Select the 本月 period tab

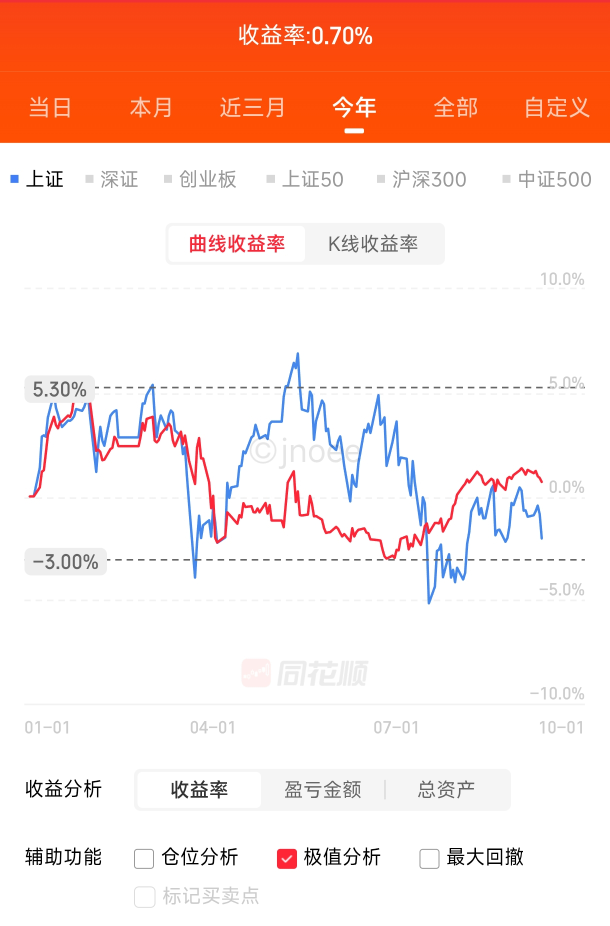pos(151,108)
